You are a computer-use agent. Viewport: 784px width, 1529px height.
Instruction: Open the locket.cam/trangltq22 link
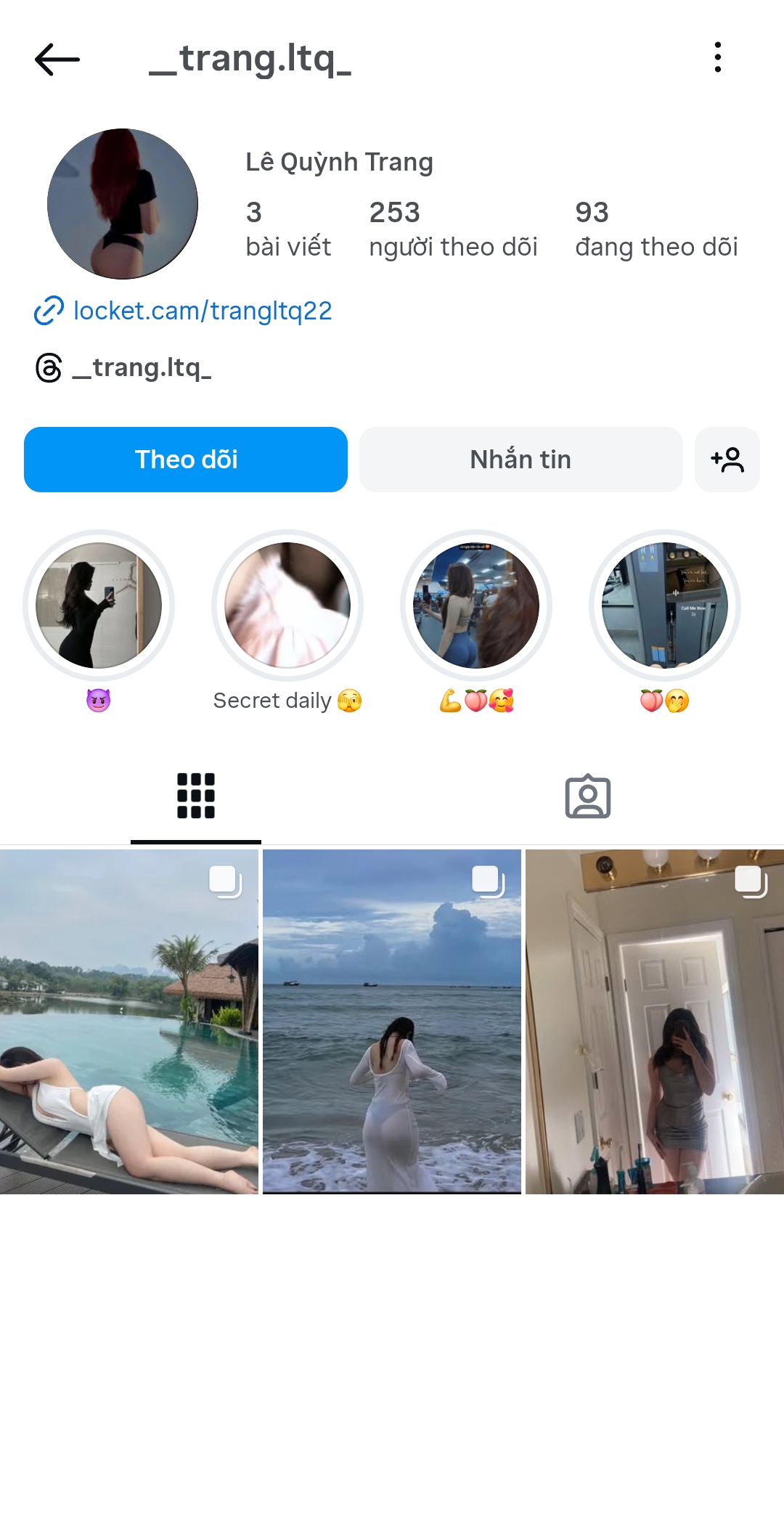pyautogui.click(x=202, y=311)
